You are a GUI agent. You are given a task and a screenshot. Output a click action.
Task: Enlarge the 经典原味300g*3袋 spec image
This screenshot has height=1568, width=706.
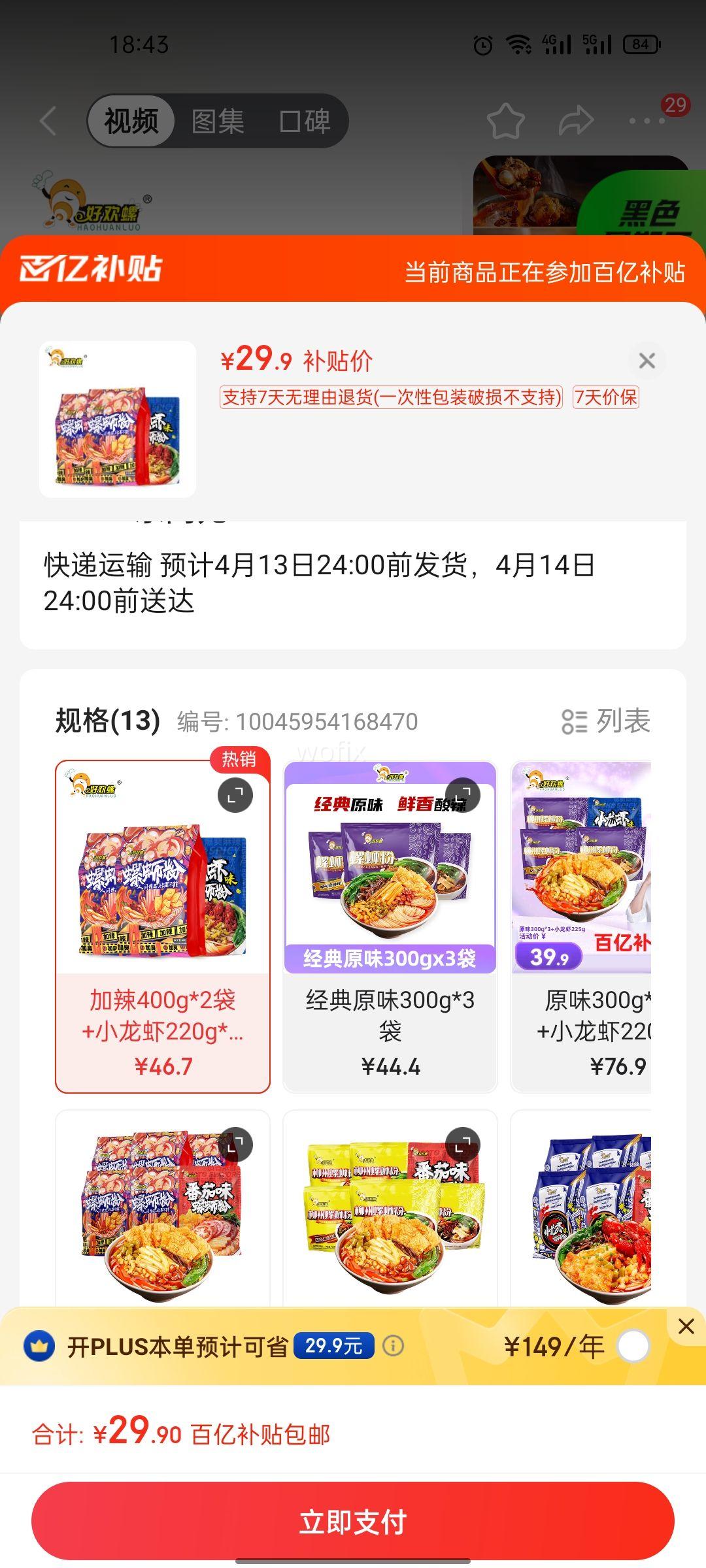(463, 795)
